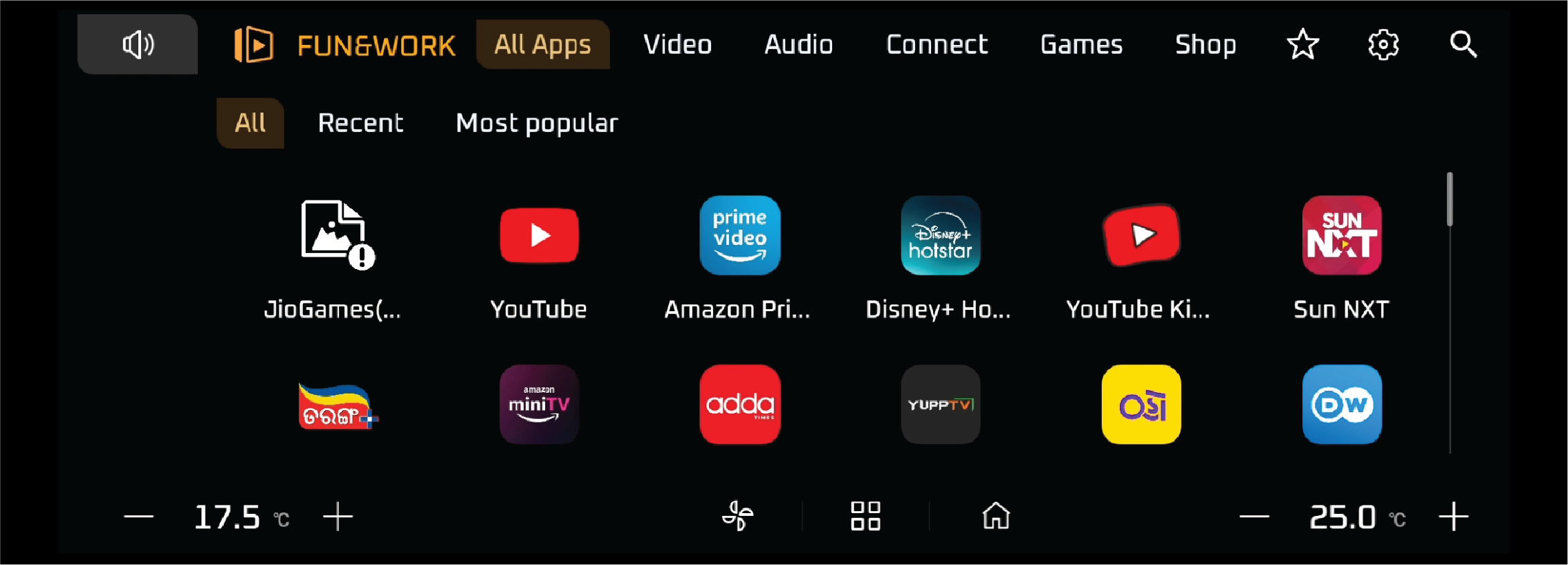Screen dimensions: 1568x565
Task: Open the Sun NXT app
Action: (x=1341, y=236)
